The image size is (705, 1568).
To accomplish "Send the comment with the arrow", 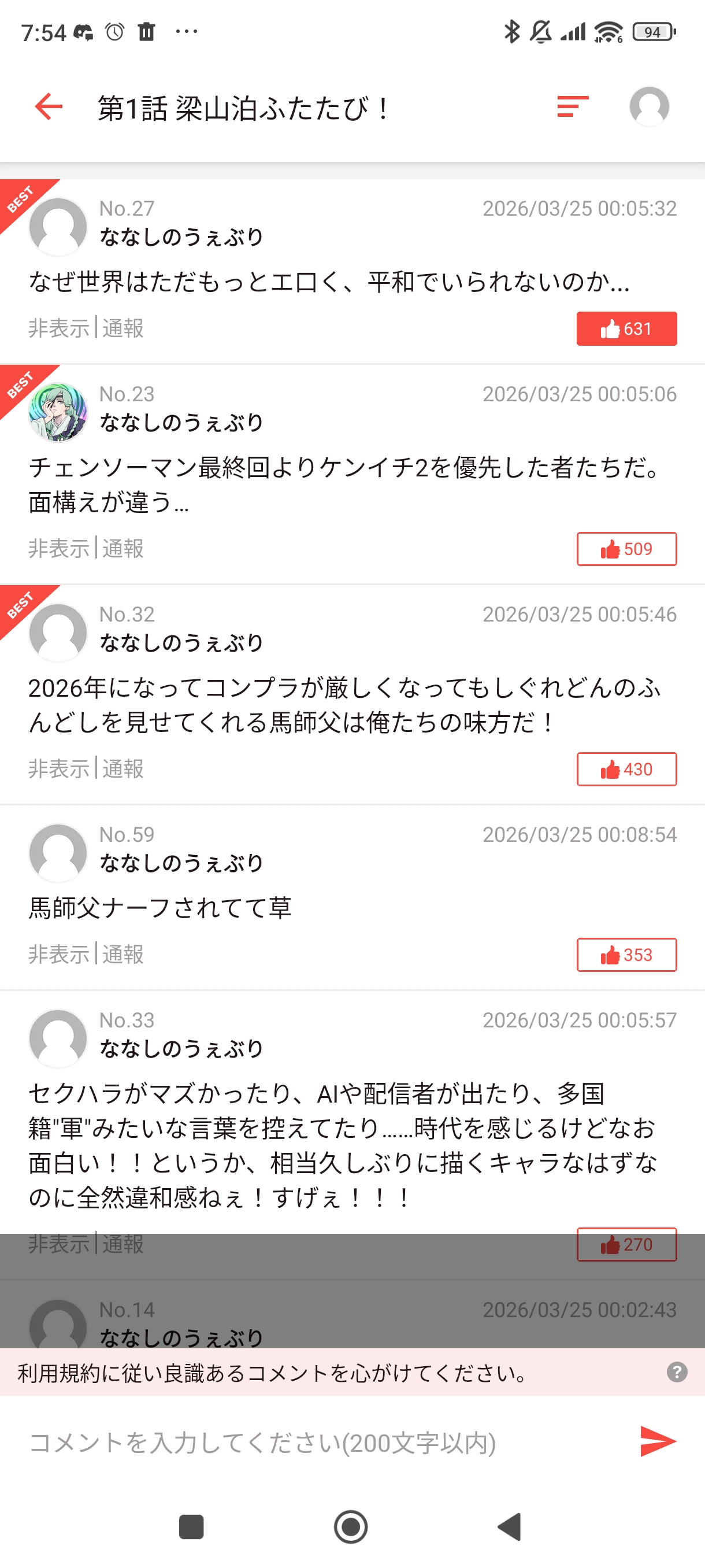I will tap(658, 1441).
